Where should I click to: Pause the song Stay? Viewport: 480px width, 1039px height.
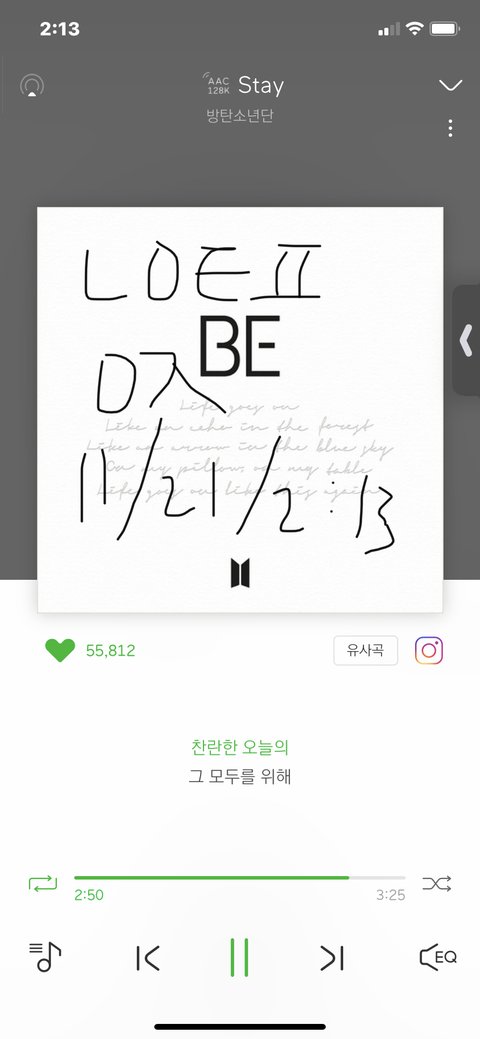click(239, 957)
